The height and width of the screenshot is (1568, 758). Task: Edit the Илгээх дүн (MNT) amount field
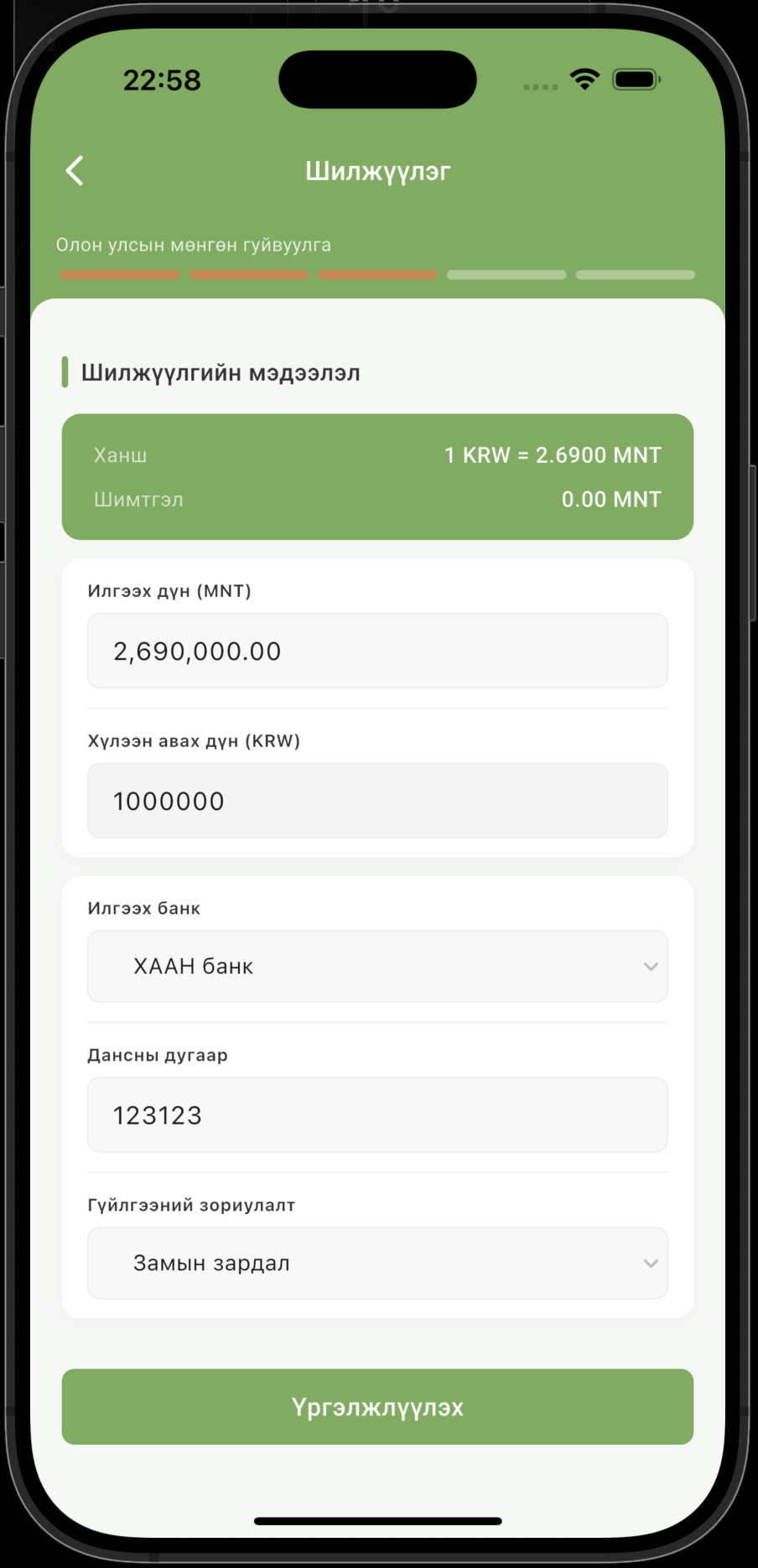pos(377,651)
